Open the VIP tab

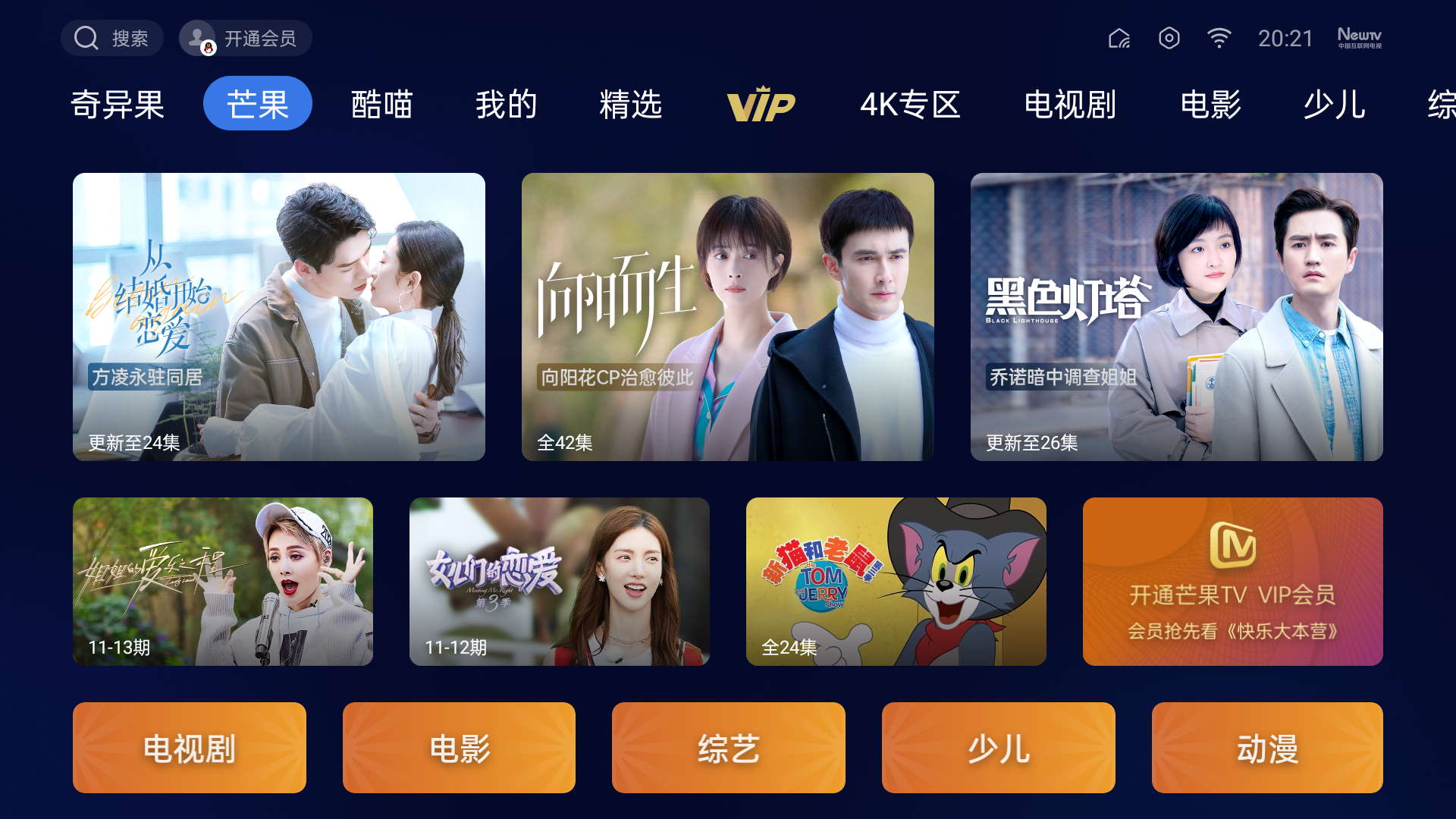click(x=761, y=104)
